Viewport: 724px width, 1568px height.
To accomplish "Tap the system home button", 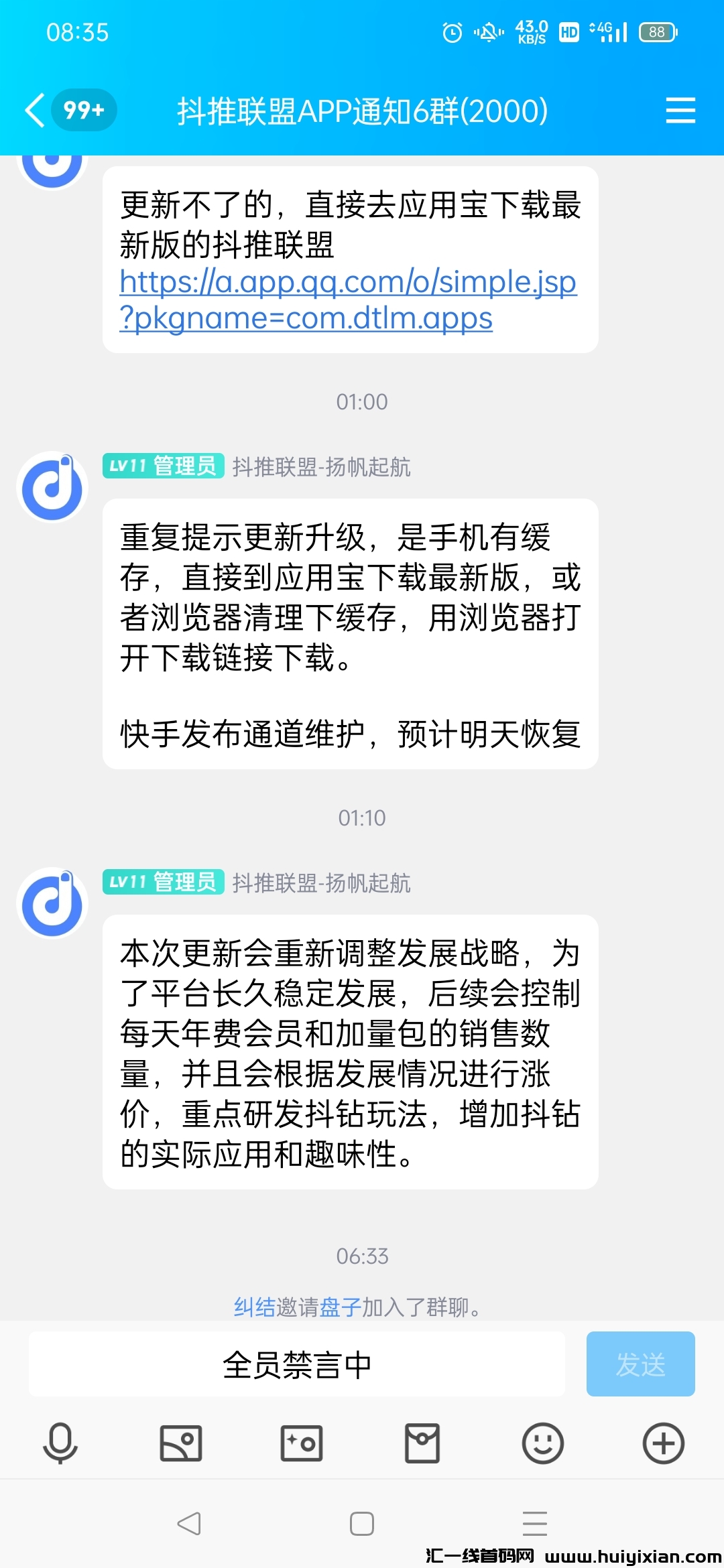I will [x=362, y=1523].
